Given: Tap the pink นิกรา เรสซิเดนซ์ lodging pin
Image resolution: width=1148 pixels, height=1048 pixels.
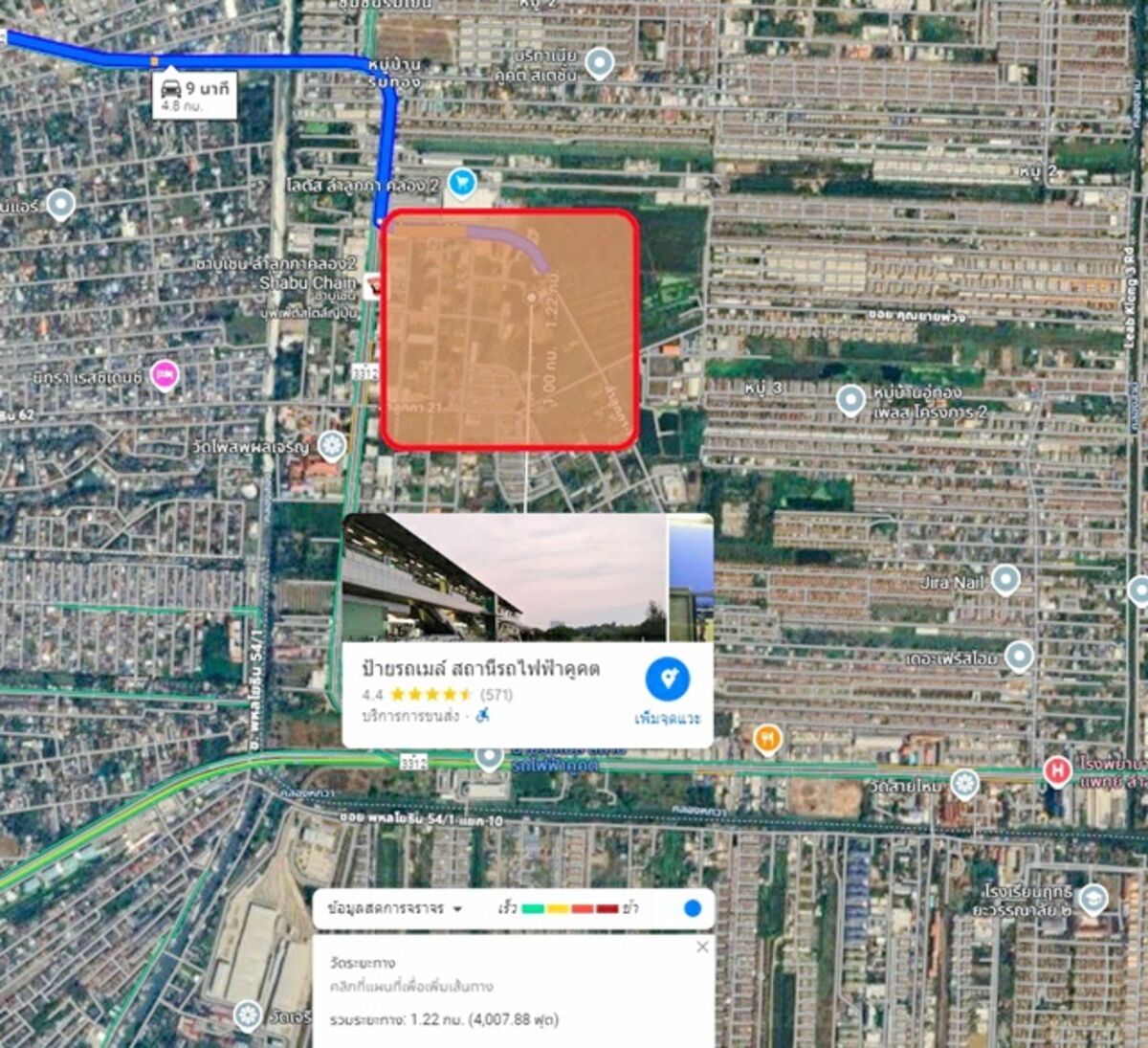Looking at the screenshot, I should (166, 374).
